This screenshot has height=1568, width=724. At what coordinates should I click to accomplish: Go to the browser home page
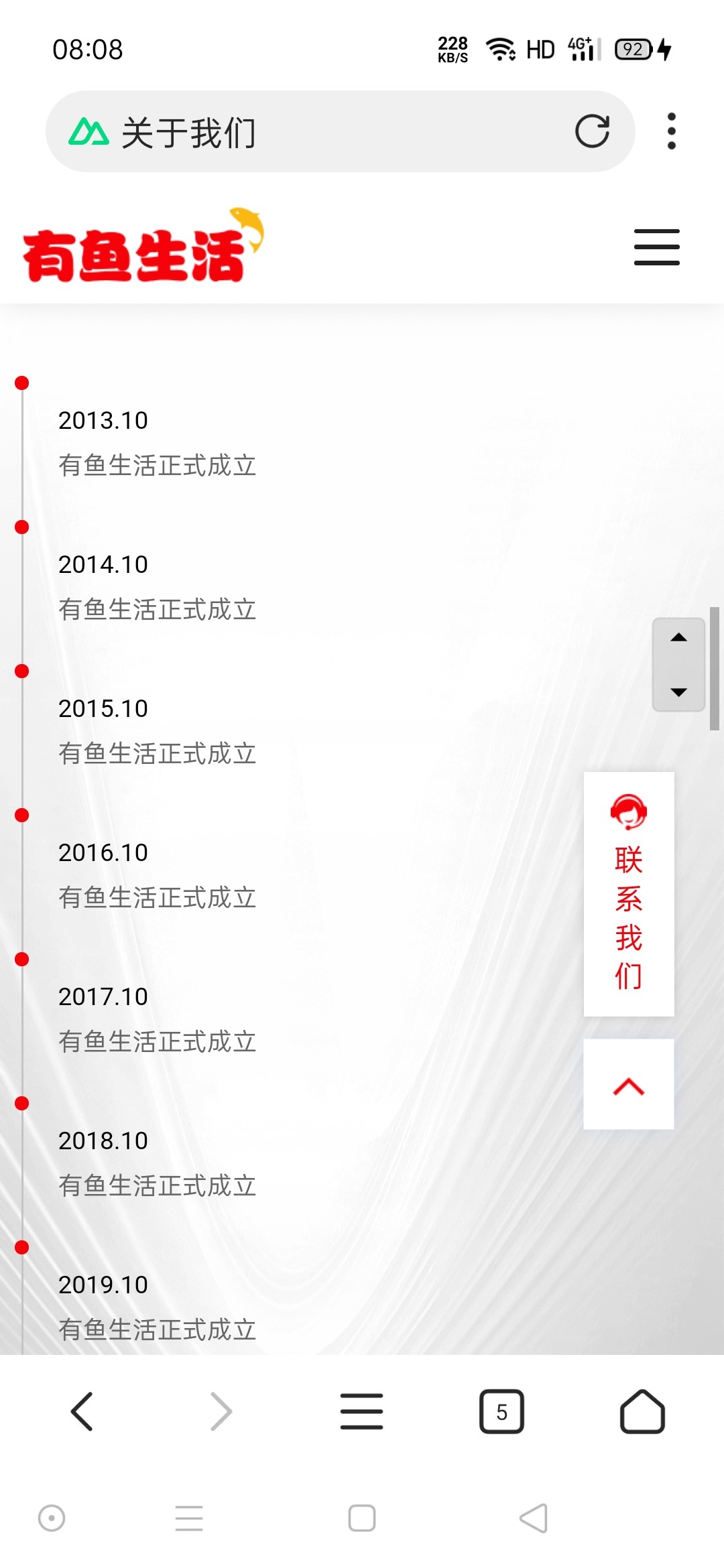642,1411
